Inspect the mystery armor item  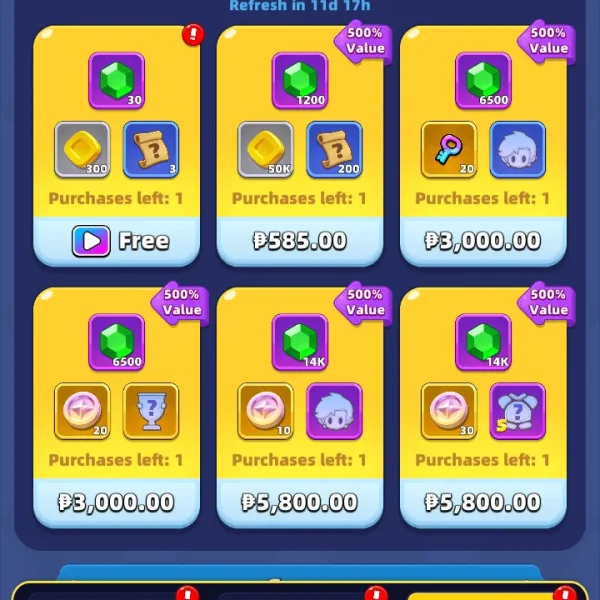pos(517,411)
